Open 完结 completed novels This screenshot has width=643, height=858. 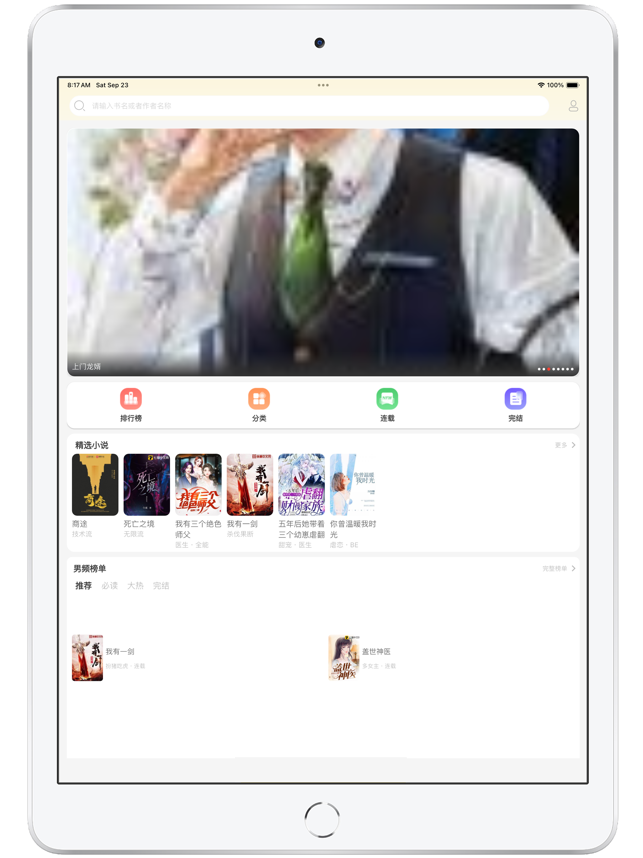click(x=515, y=404)
